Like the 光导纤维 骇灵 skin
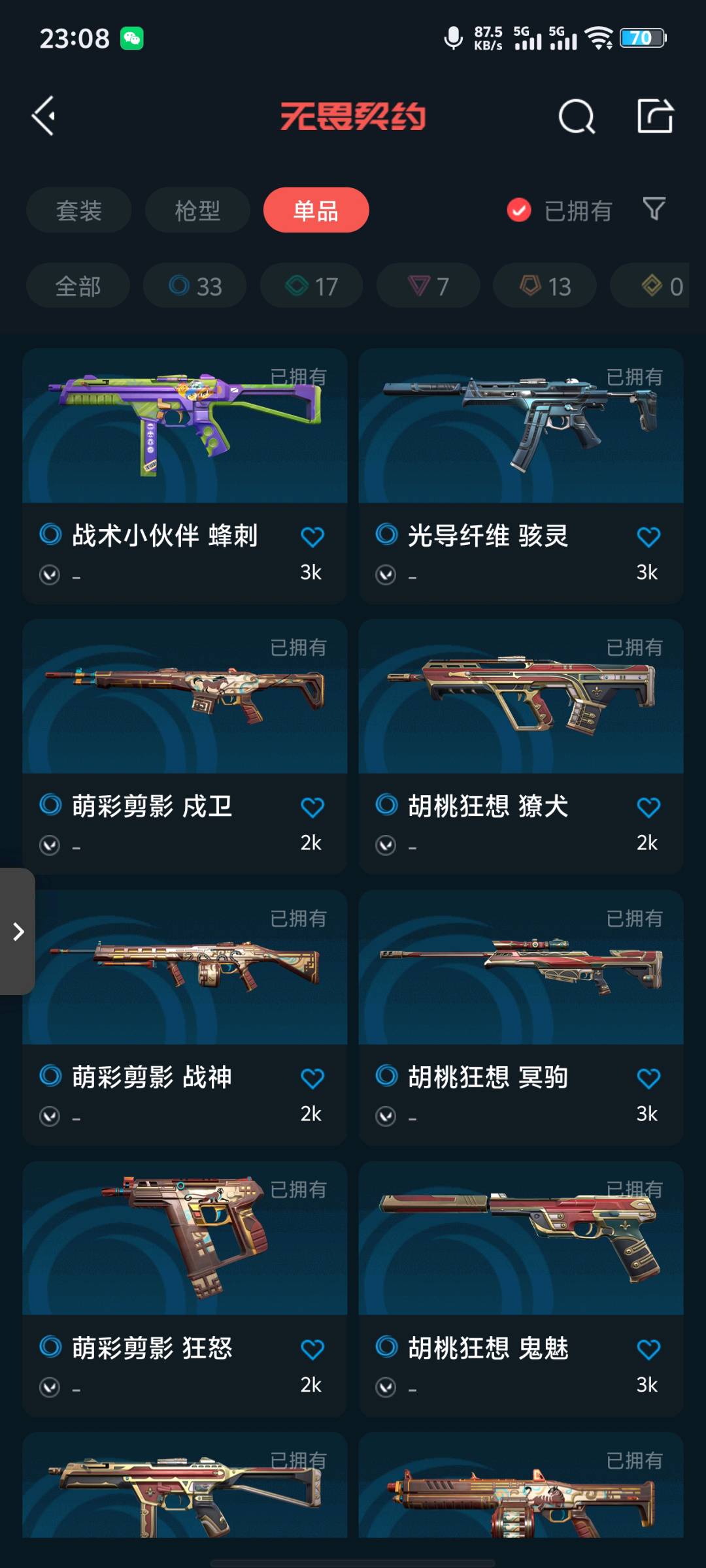The image size is (706, 1568). point(648,537)
